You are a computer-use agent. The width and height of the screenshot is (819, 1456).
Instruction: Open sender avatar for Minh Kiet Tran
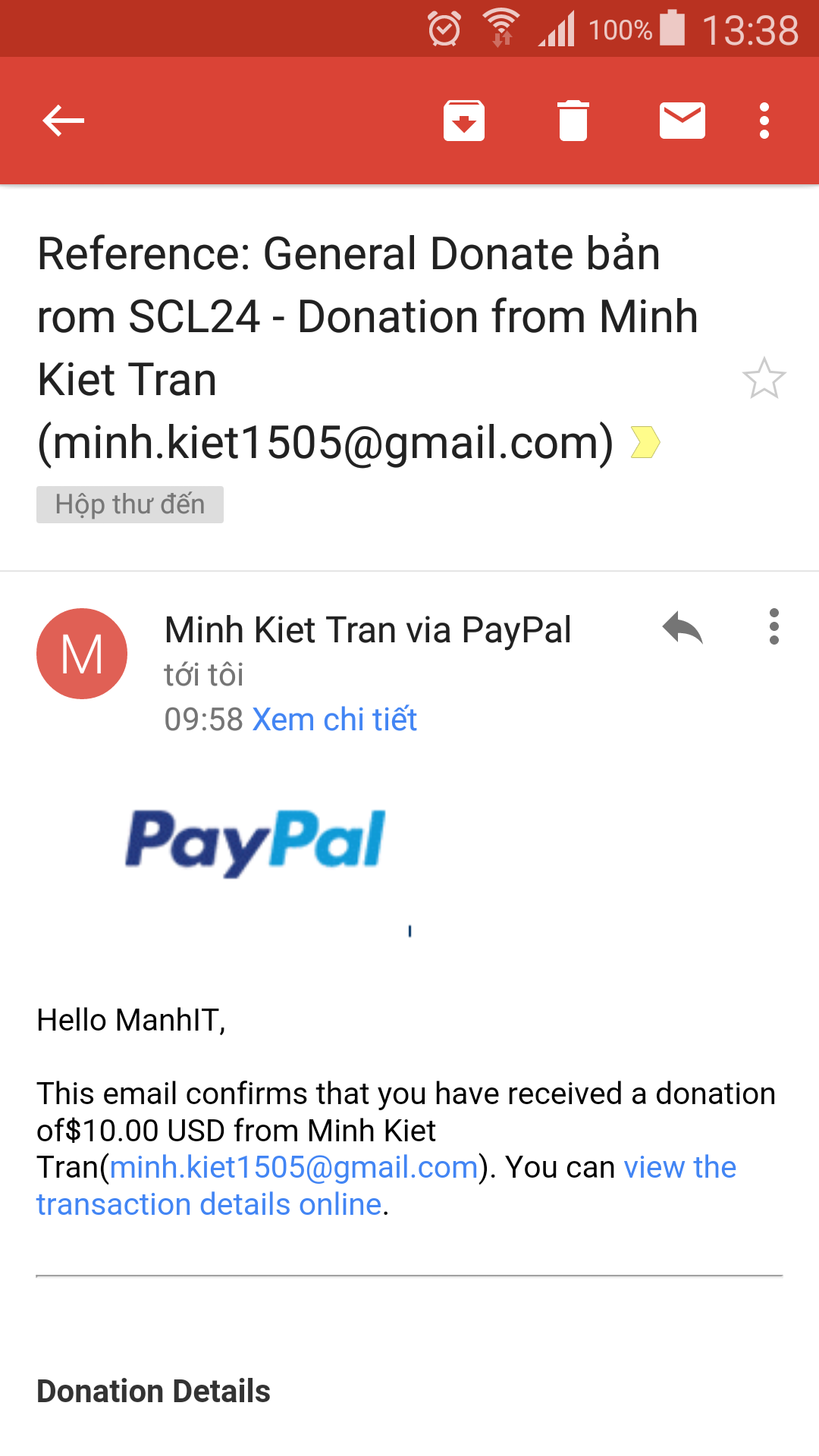click(x=82, y=654)
